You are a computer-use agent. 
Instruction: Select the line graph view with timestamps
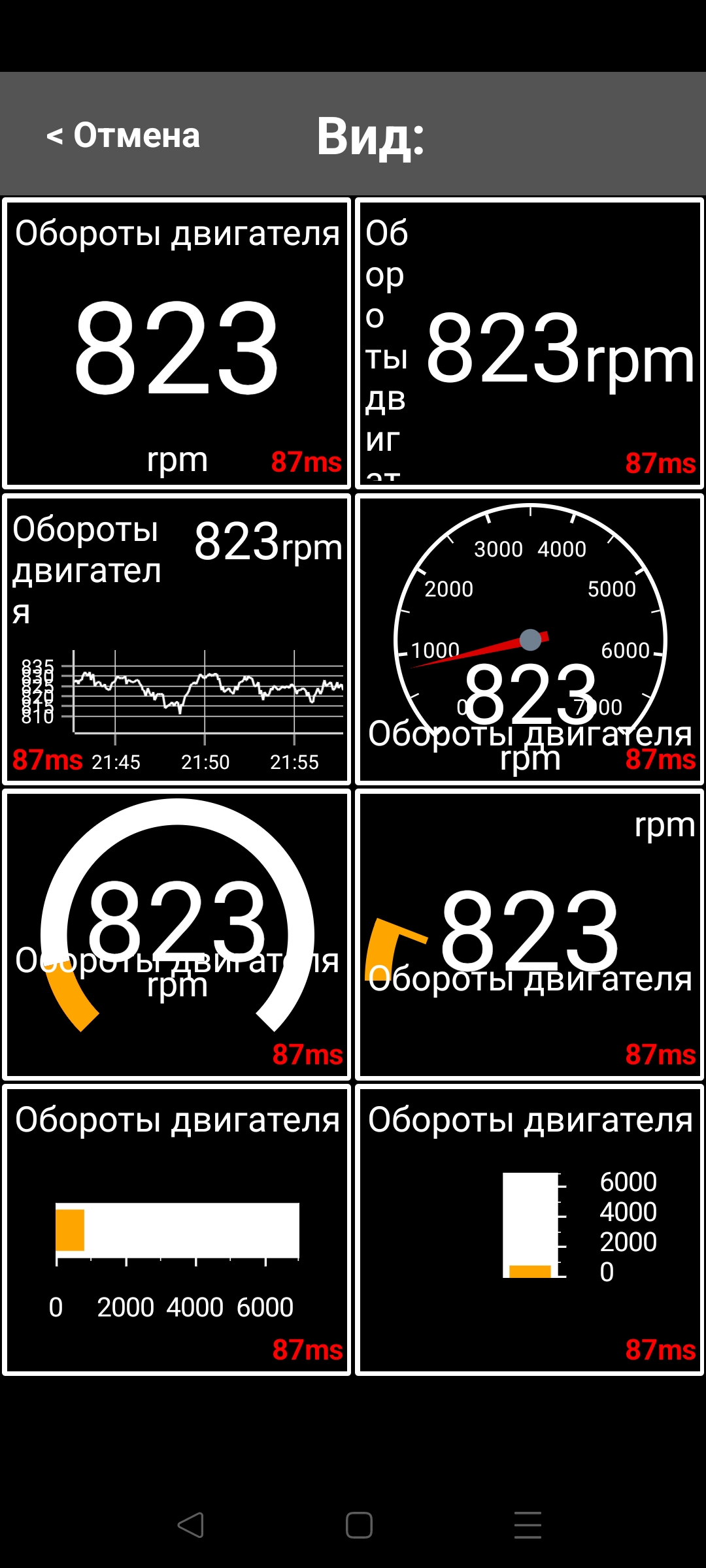176,639
